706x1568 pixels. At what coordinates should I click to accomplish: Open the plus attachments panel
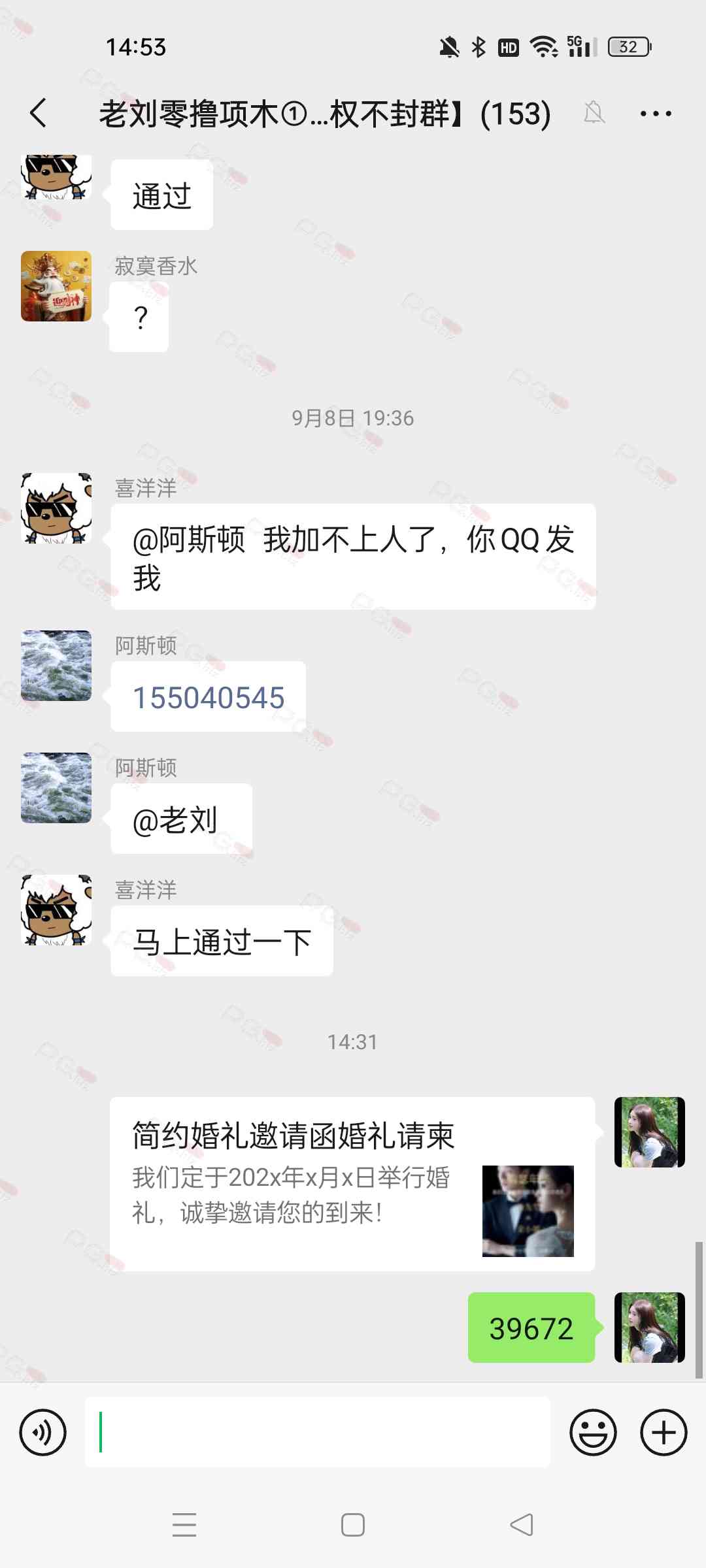point(663,1433)
